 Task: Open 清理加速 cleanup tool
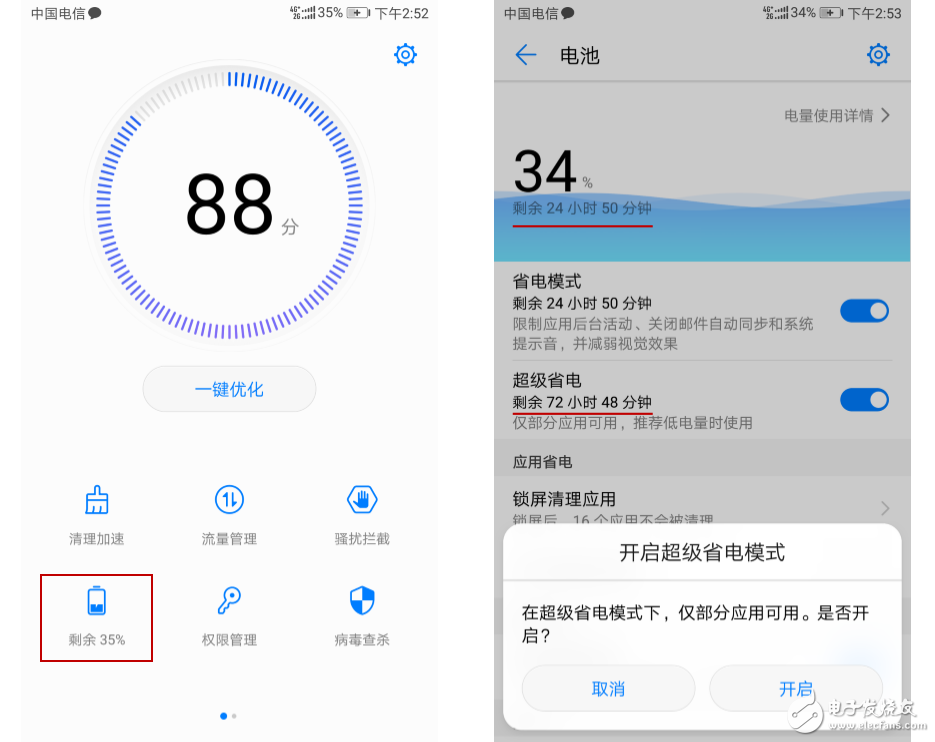click(97, 514)
